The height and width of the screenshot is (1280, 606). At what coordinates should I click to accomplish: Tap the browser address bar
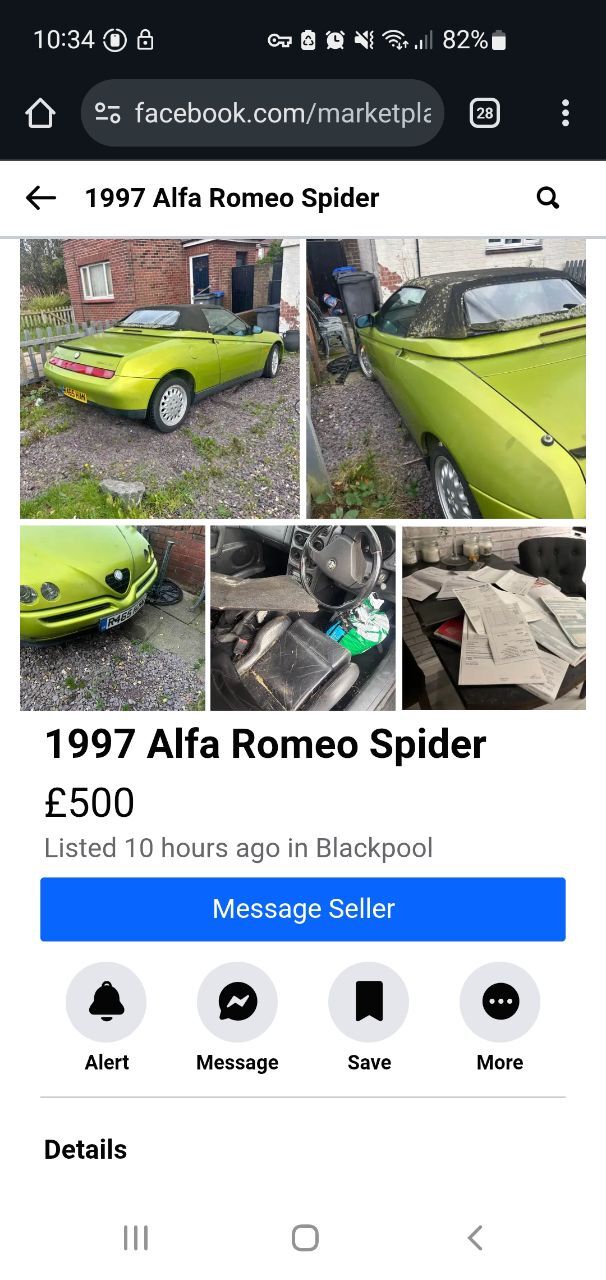click(x=262, y=113)
